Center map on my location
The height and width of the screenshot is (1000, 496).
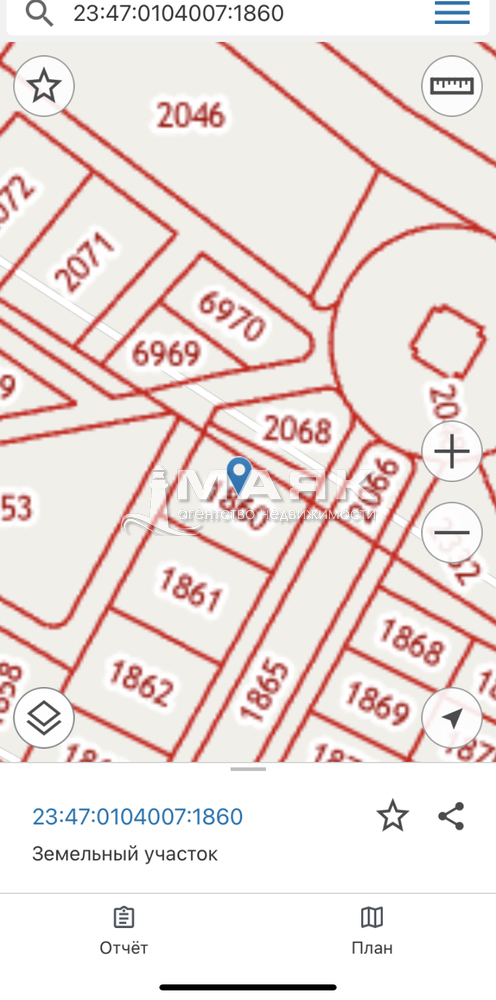(452, 718)
